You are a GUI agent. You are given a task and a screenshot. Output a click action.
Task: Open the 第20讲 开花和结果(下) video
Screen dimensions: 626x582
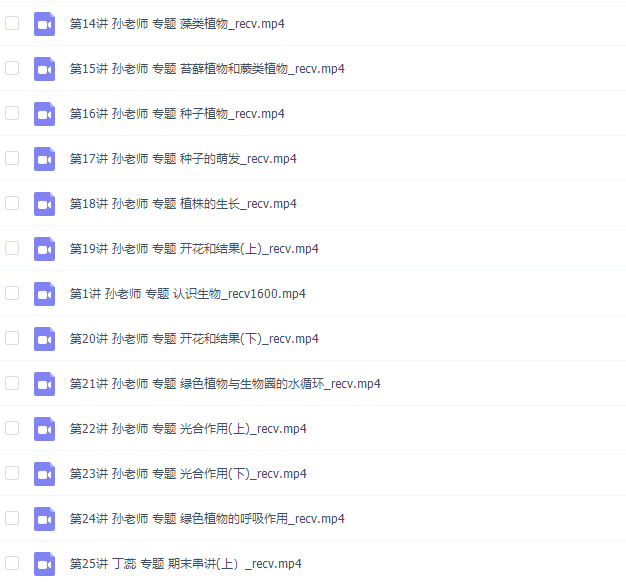(194, 338)
